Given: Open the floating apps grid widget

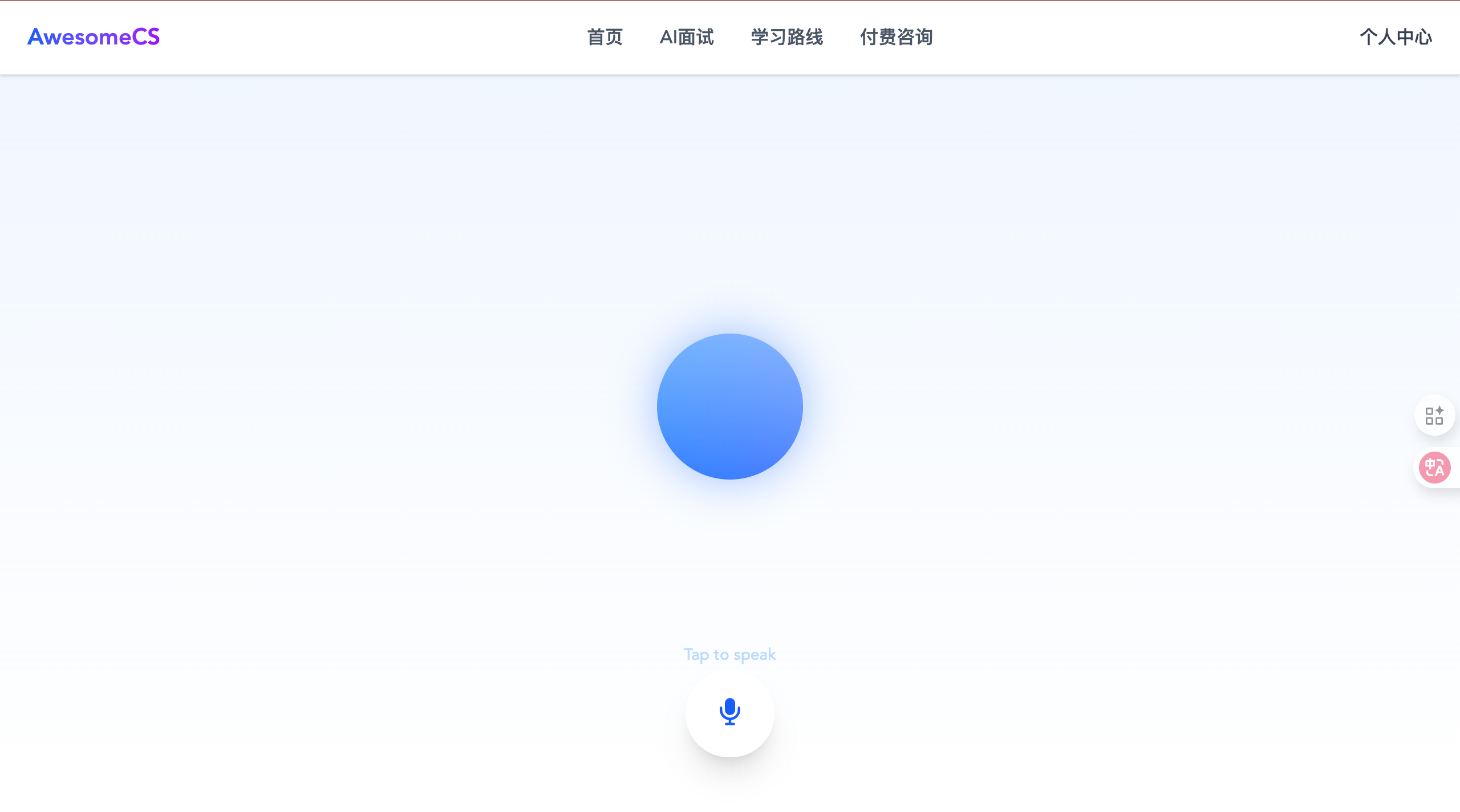Looking at the screenshot, I should pos(1434,415).
